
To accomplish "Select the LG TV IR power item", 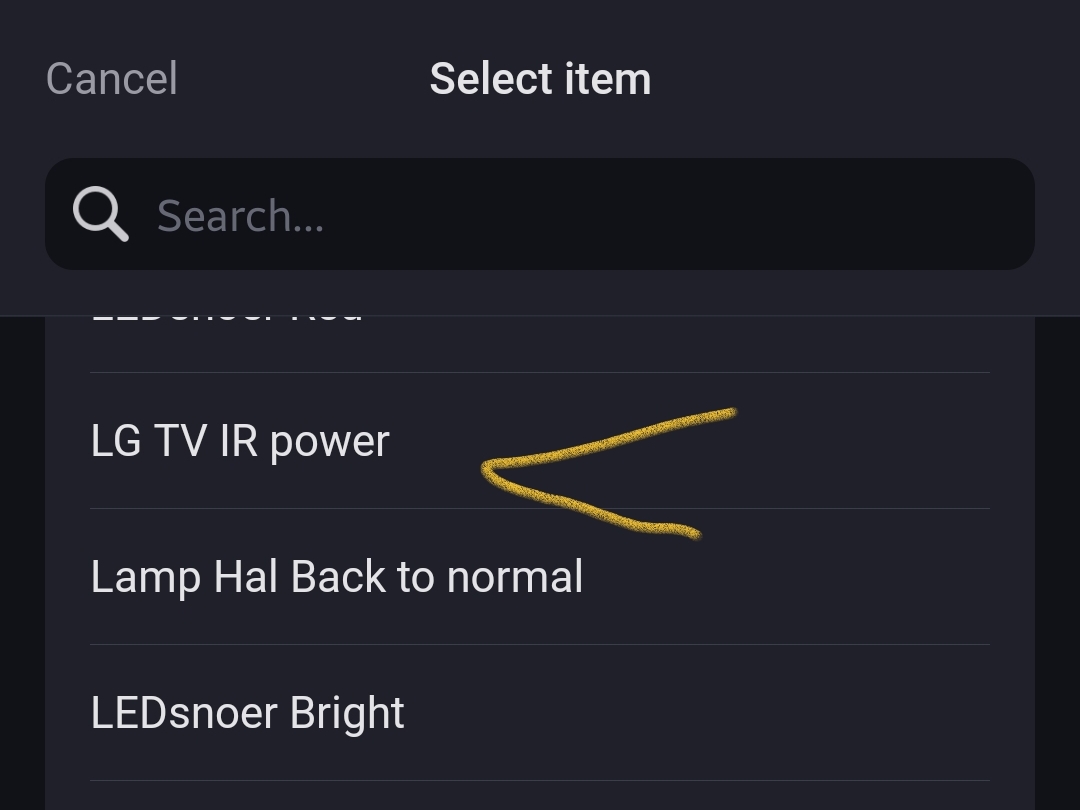I will click(x=240, y=441).
